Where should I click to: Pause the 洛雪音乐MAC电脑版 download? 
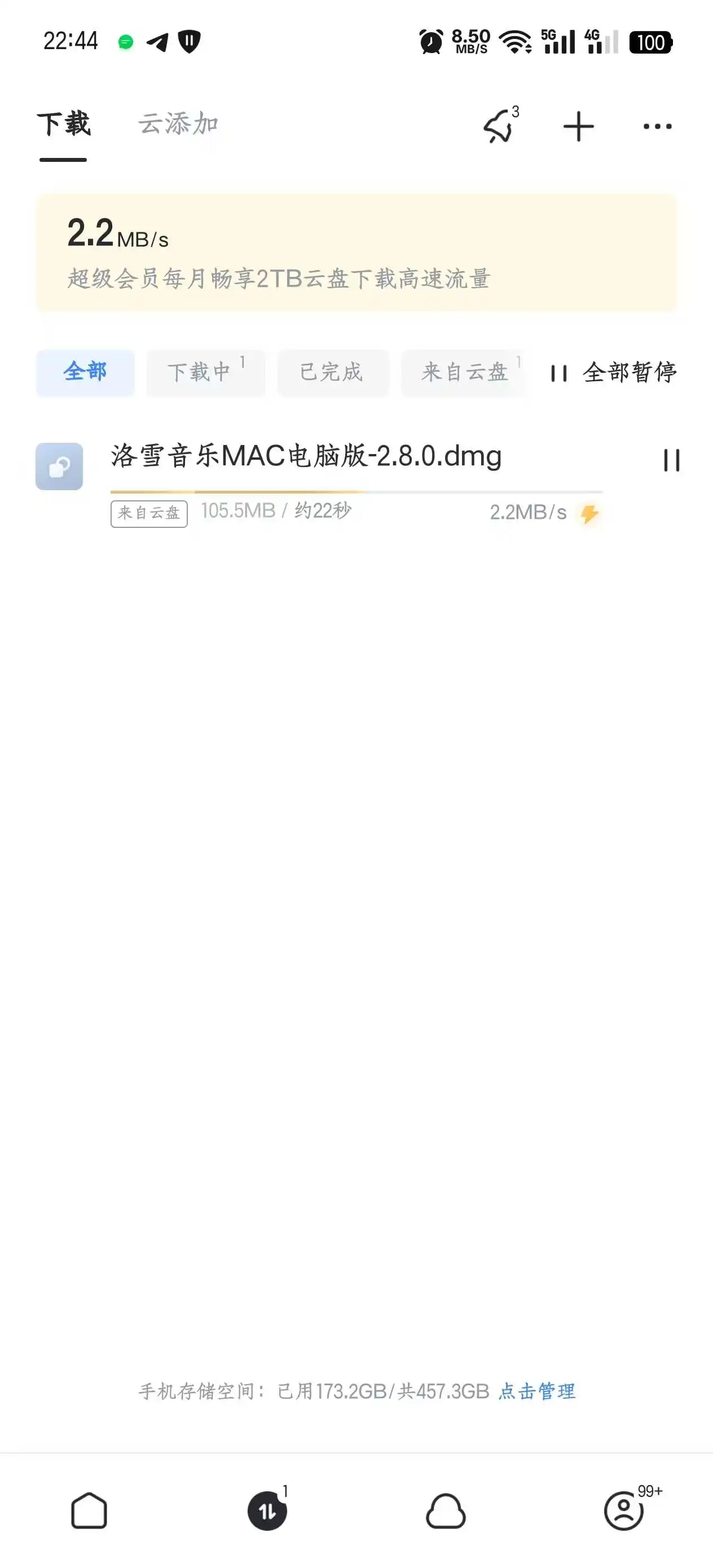pos(671,460)
